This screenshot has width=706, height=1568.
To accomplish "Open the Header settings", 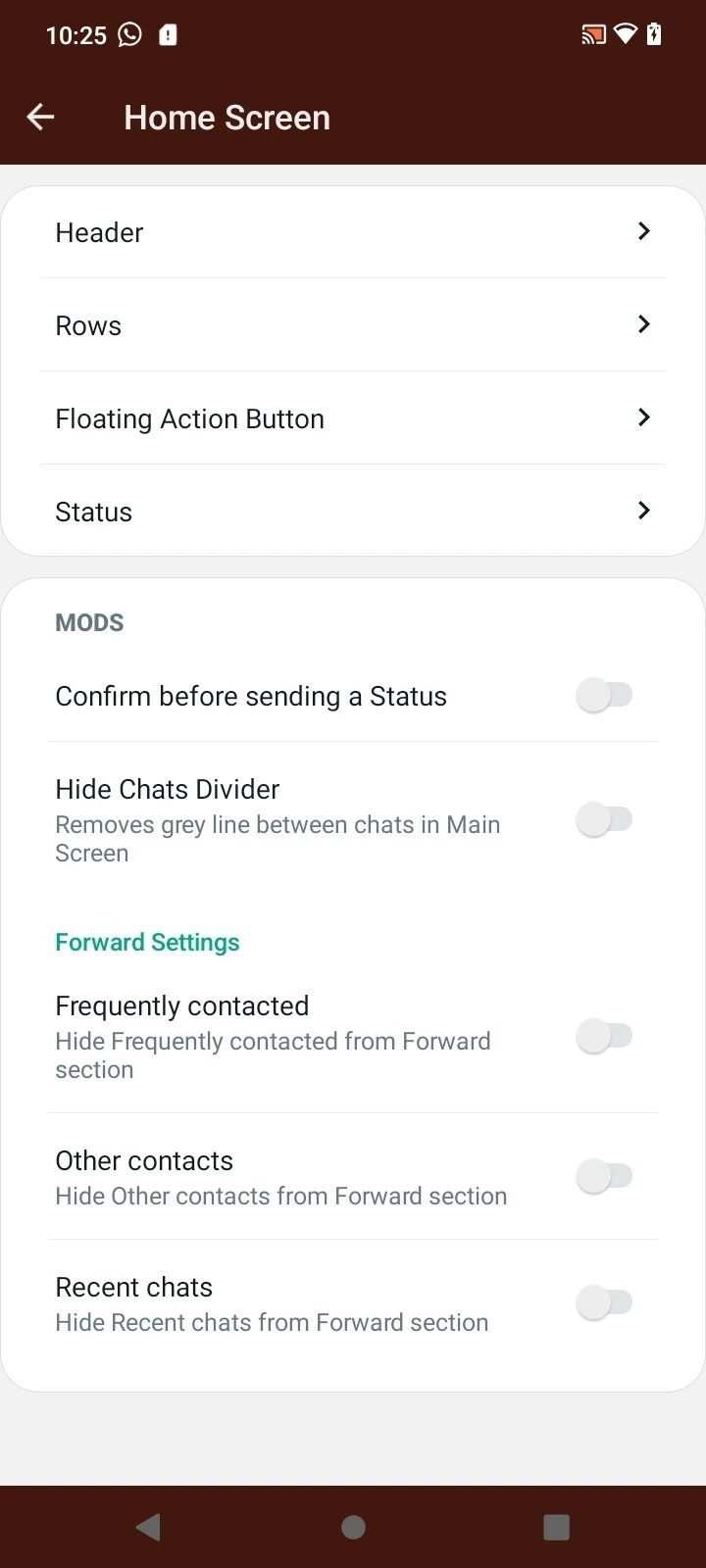I will pyautogui.click(x=353, y=232).
